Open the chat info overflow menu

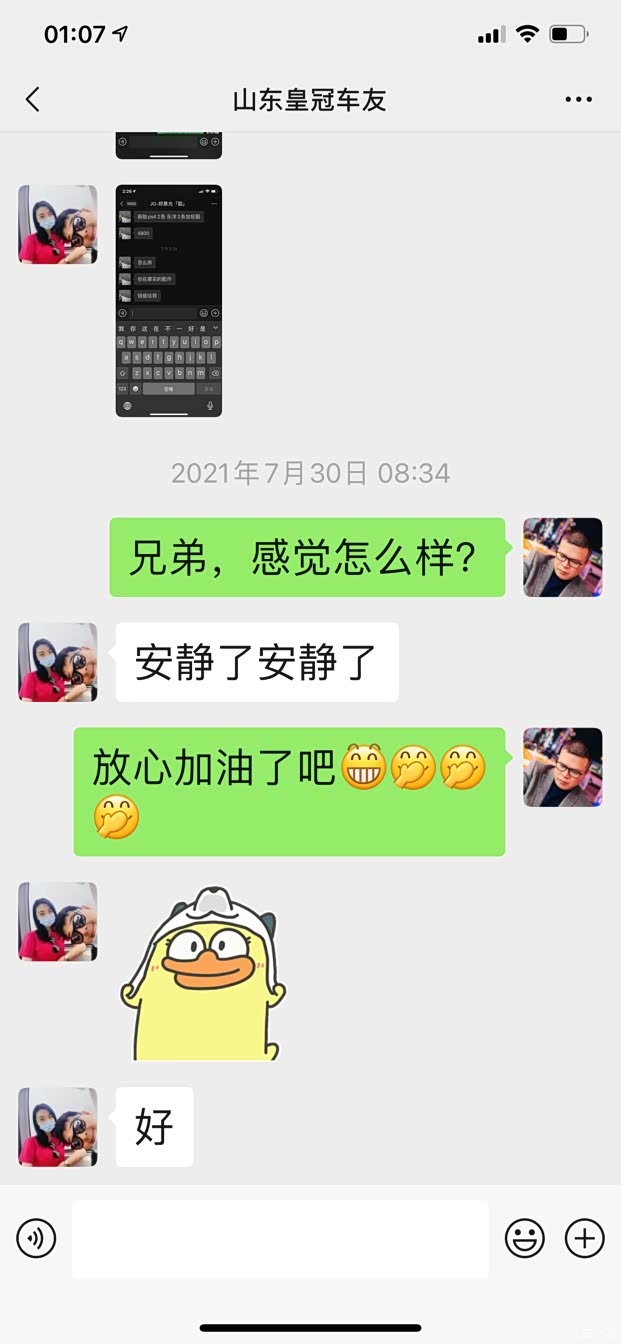(x=578, y=100)
